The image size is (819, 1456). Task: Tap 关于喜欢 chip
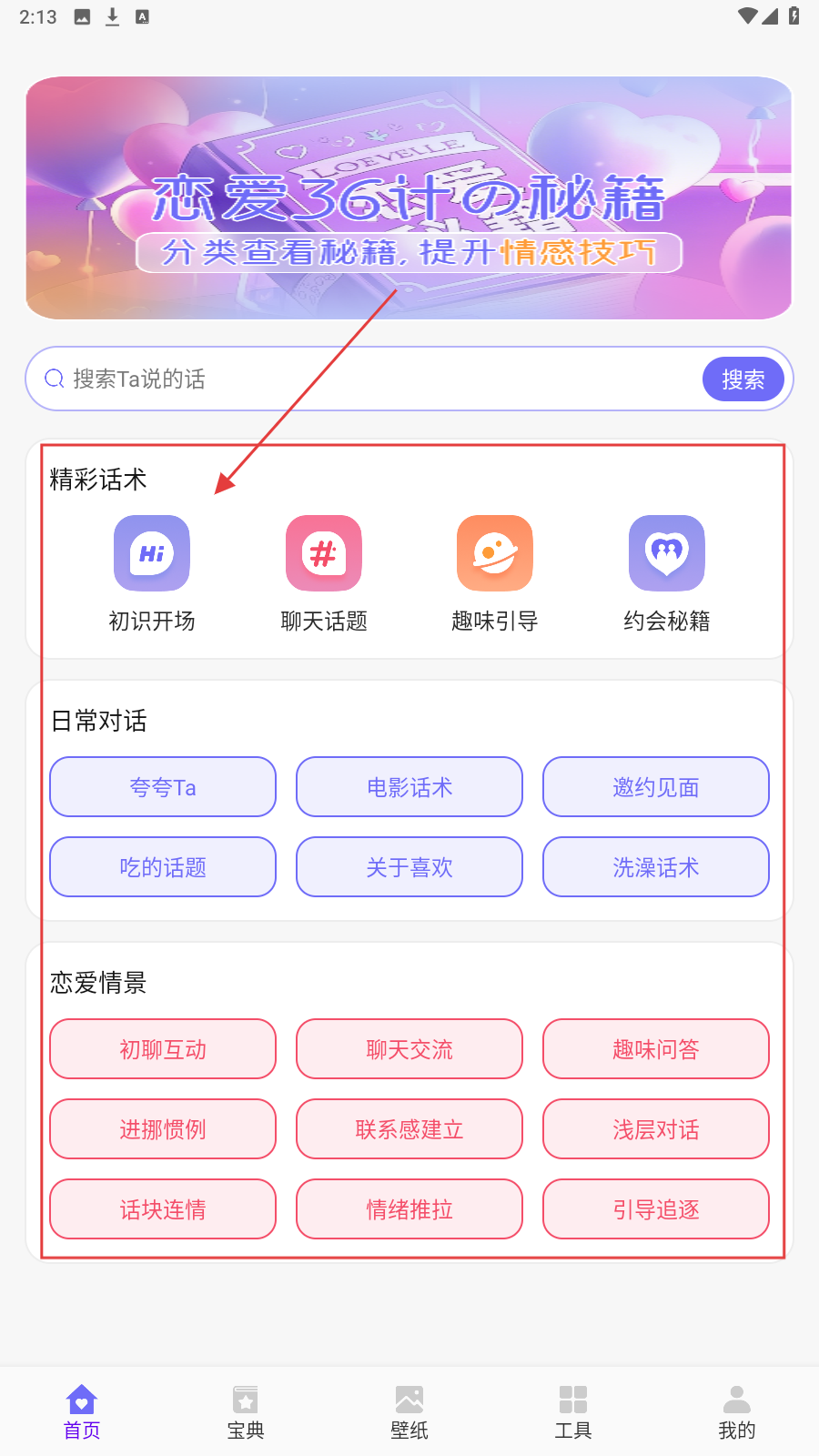[409, 867]
